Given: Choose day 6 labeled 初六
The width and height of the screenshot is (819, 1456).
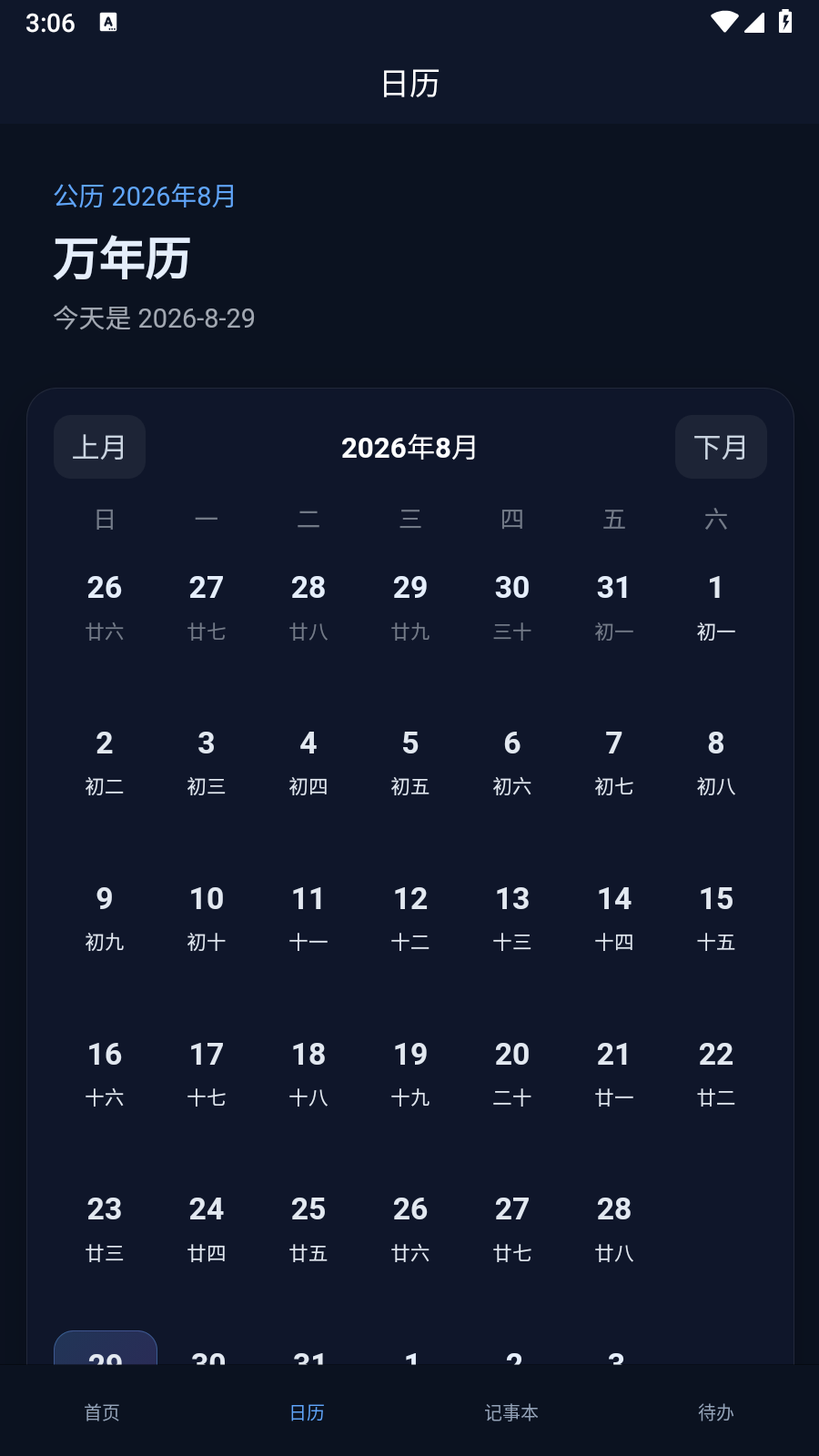Looking at the screenshot, I should (512, 762).
